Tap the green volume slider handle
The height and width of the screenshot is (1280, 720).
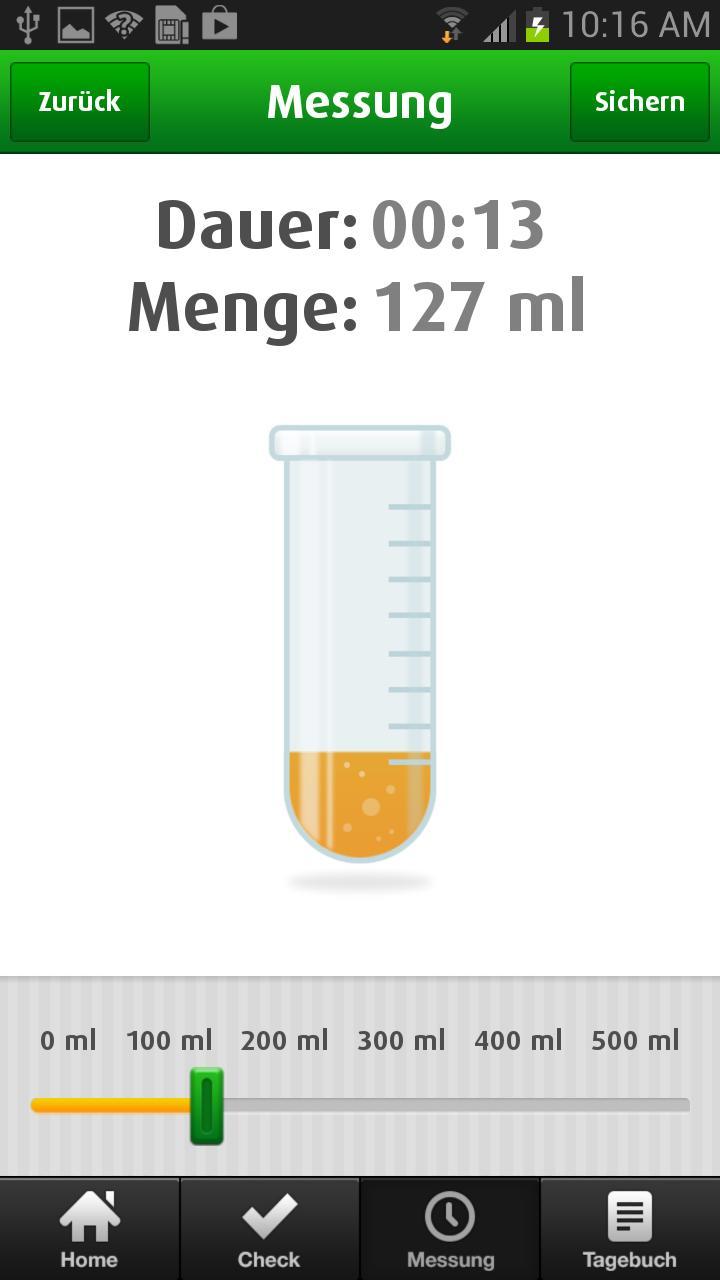(207, 1105)
